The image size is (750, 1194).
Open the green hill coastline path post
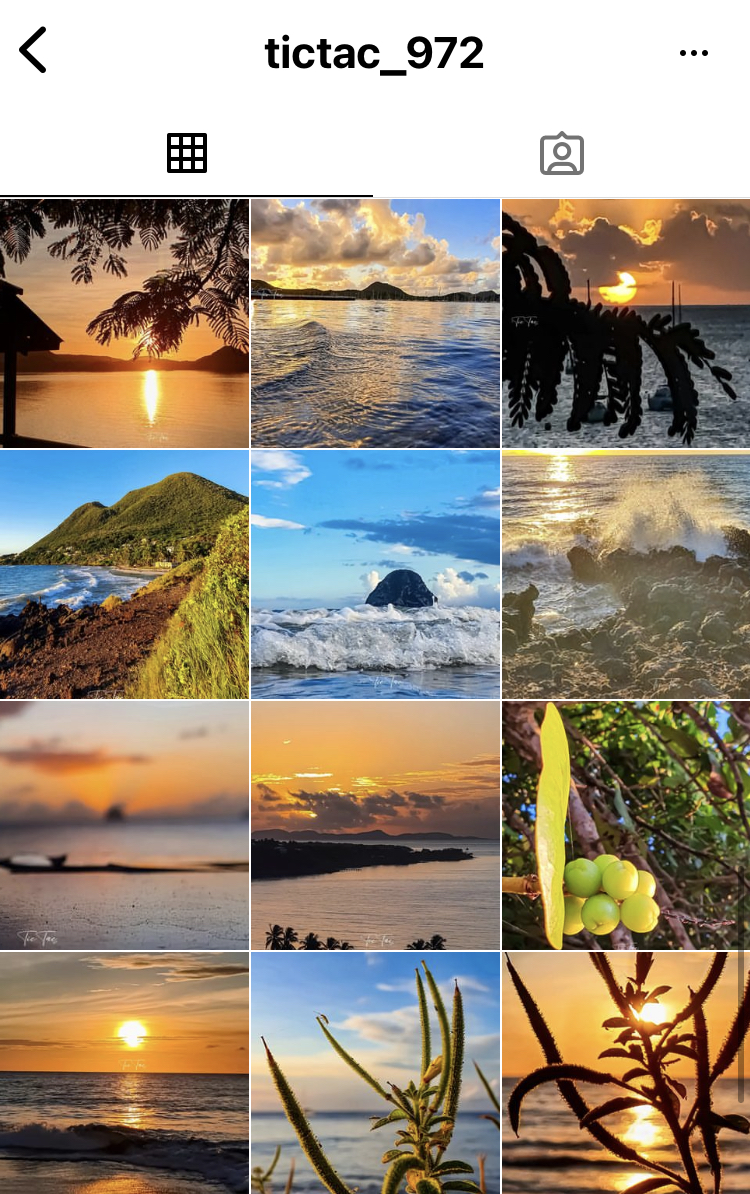(124, 574)
